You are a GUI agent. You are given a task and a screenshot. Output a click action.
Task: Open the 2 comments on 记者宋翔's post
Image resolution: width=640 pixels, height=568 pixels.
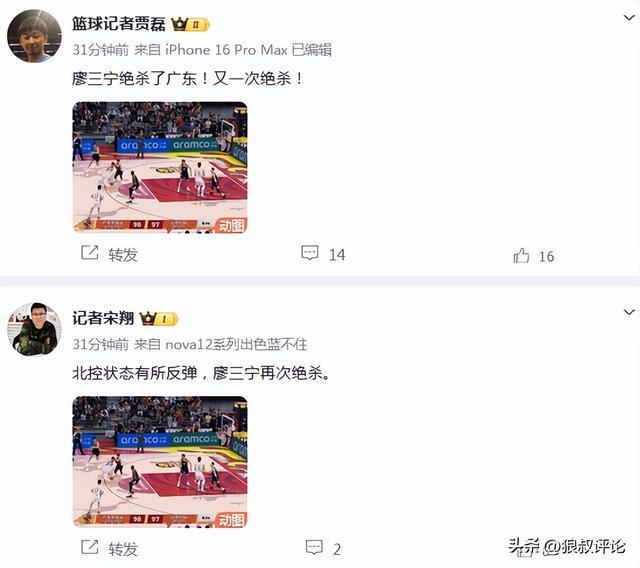323,548
